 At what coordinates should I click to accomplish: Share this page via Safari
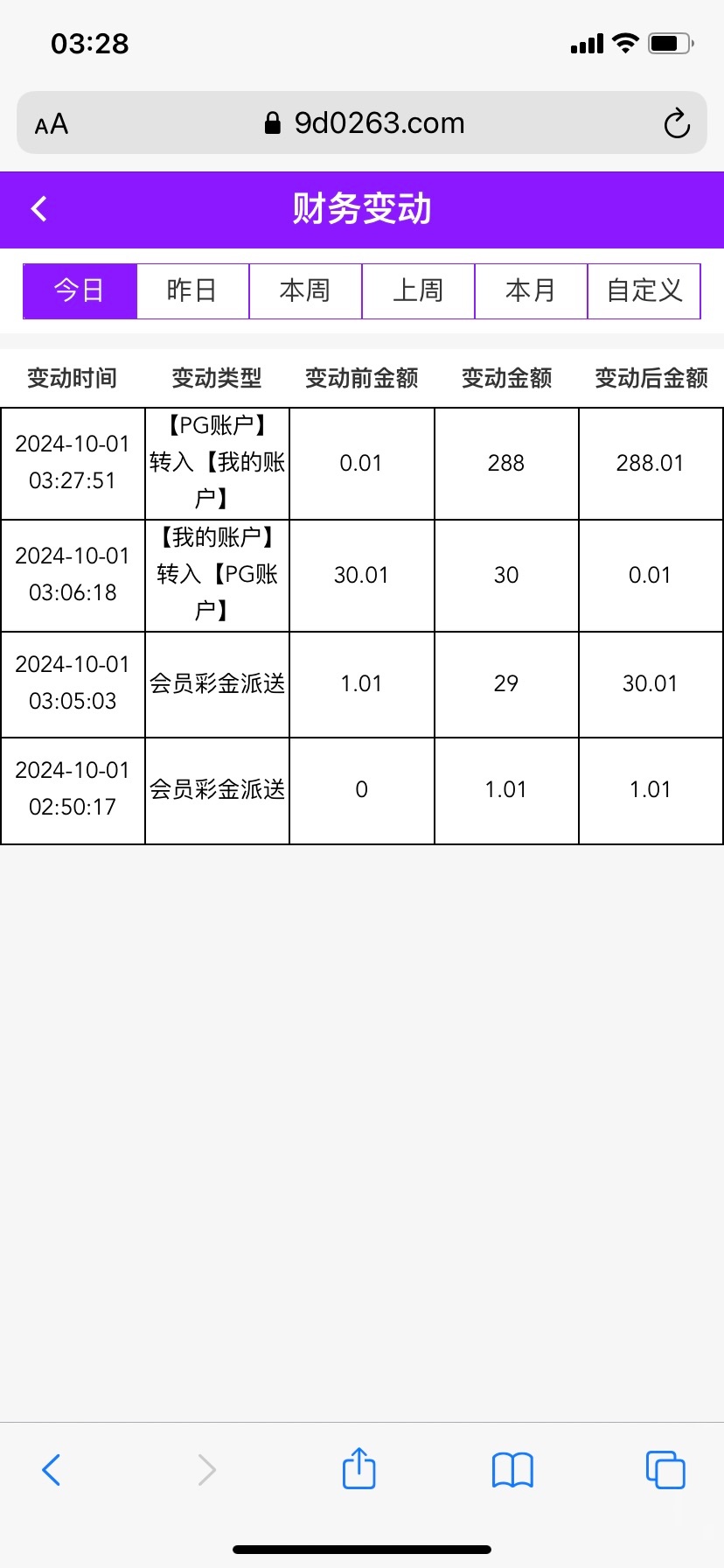tap(359, 1468)
